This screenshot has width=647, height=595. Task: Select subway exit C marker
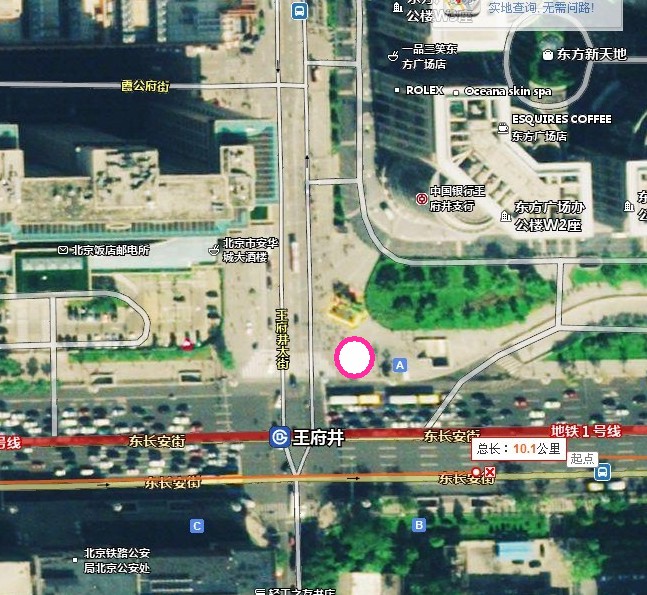[x=197, y=525]
